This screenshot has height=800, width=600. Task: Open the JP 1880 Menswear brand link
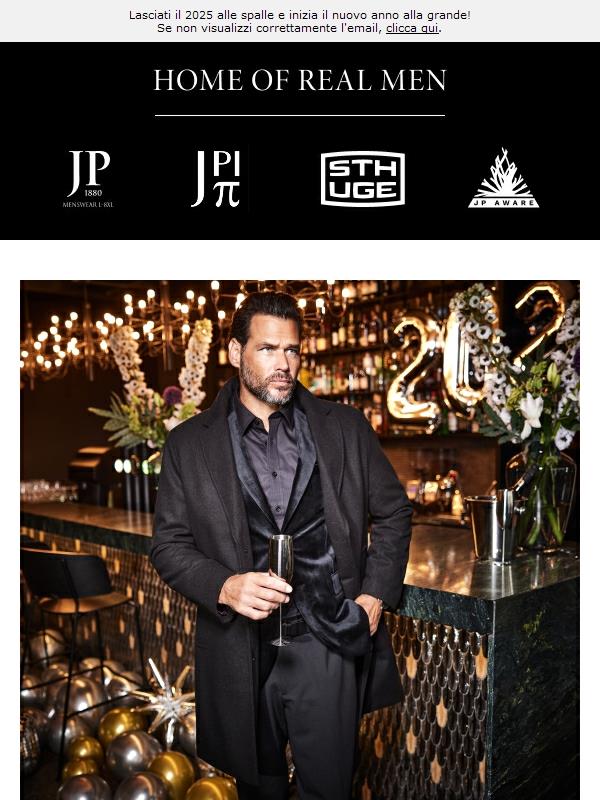[88, 178]
